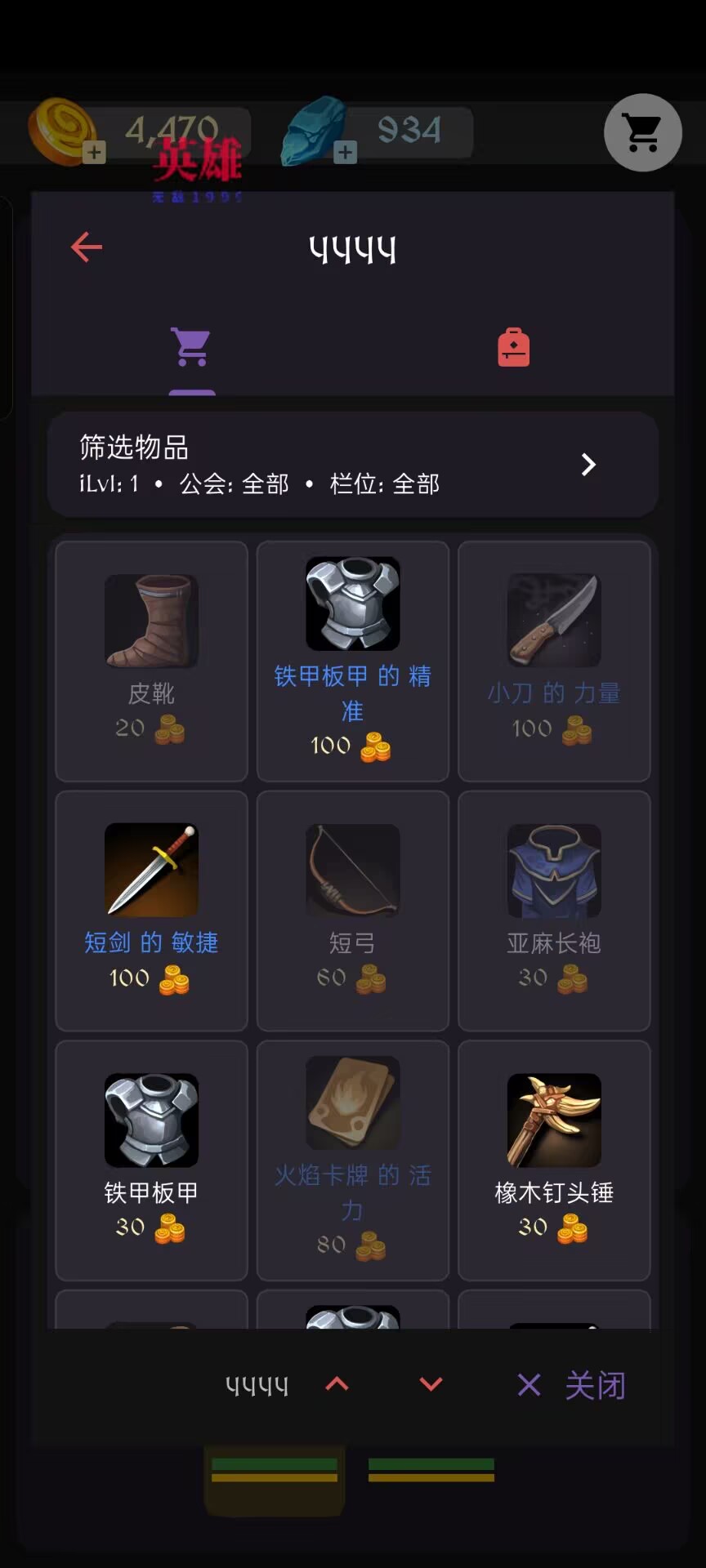Screen dimensions: 706x1568
Task: Add blue gems with plus icon
Action: (346, 153)
